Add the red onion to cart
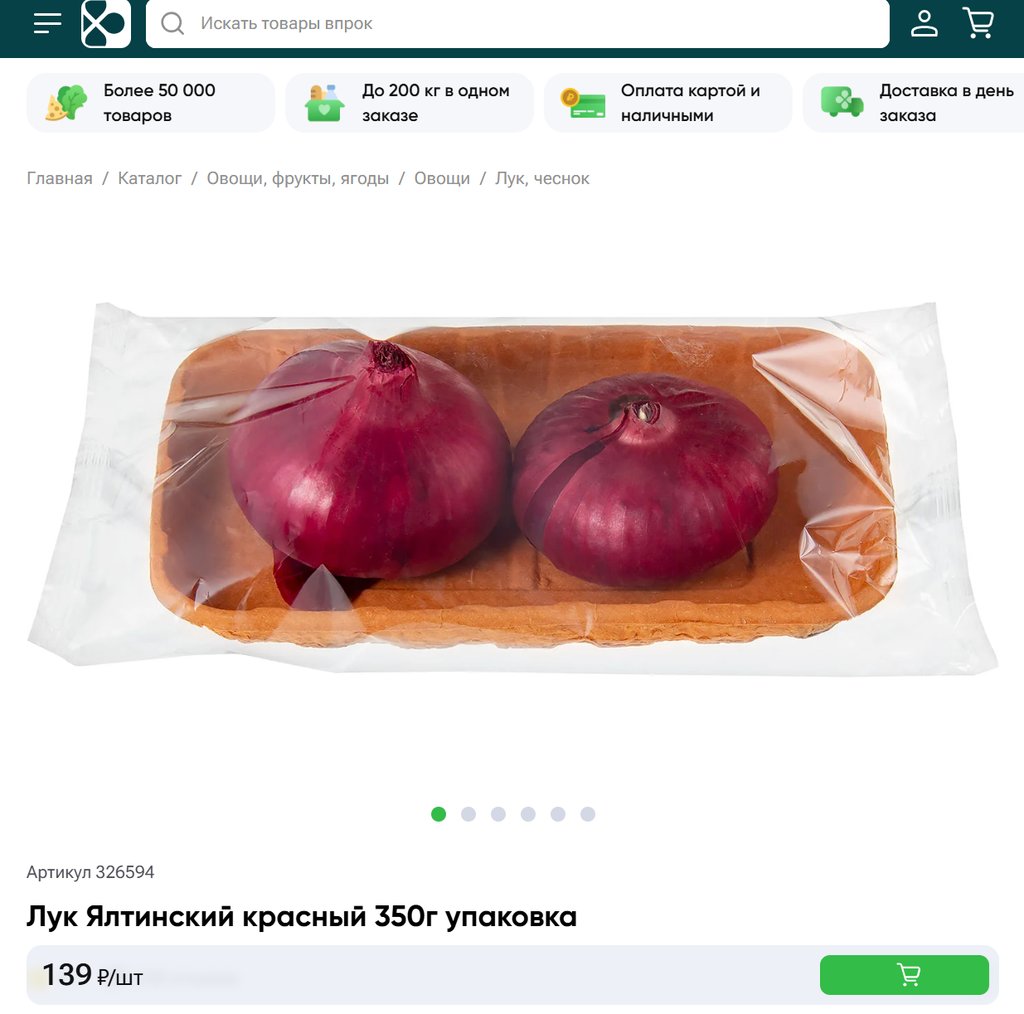The image size is (1024, 1014). point(904,974)
